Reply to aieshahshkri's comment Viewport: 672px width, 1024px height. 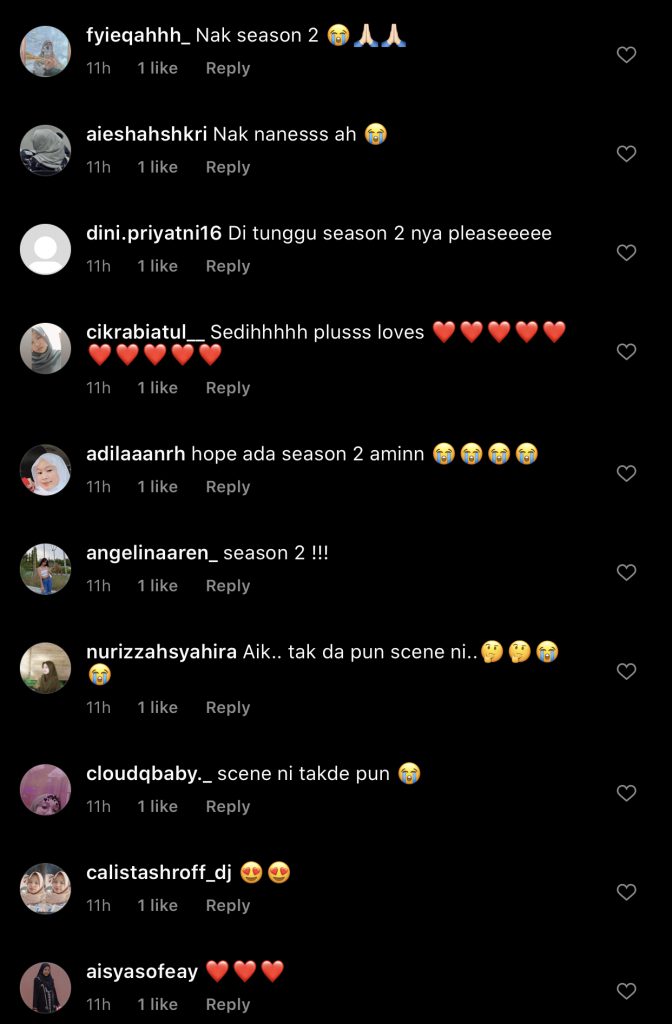click(x=227, y=167)
